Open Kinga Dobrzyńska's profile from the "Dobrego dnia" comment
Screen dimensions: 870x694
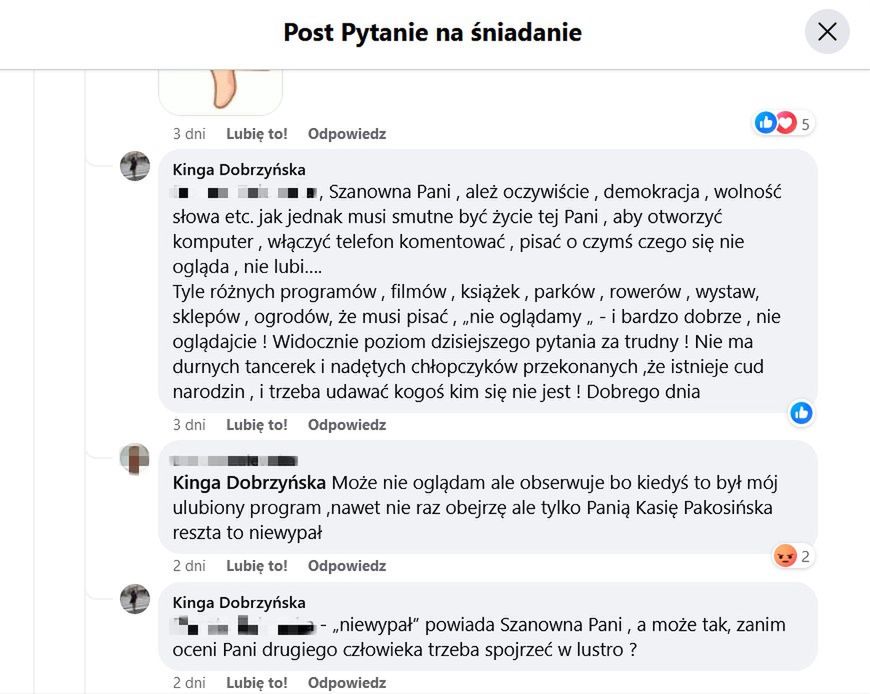(239, 170)
